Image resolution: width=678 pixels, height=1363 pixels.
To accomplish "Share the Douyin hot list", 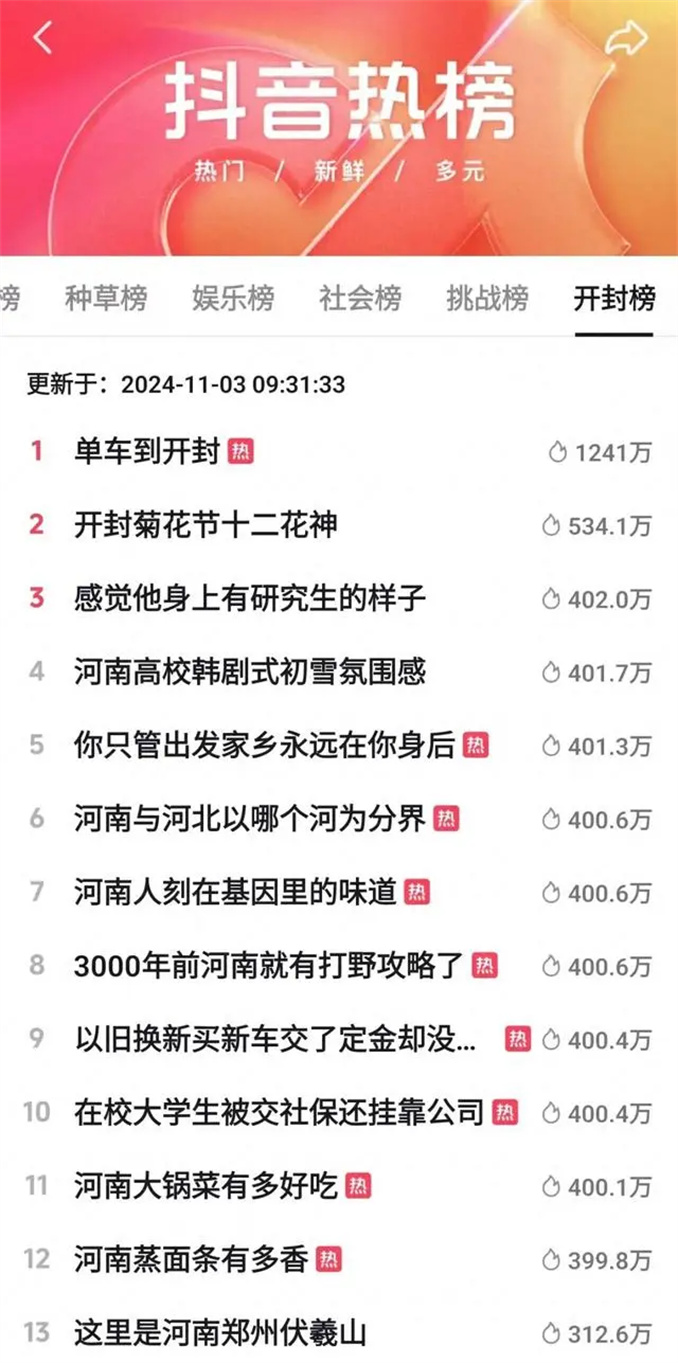I will (627, 38).
